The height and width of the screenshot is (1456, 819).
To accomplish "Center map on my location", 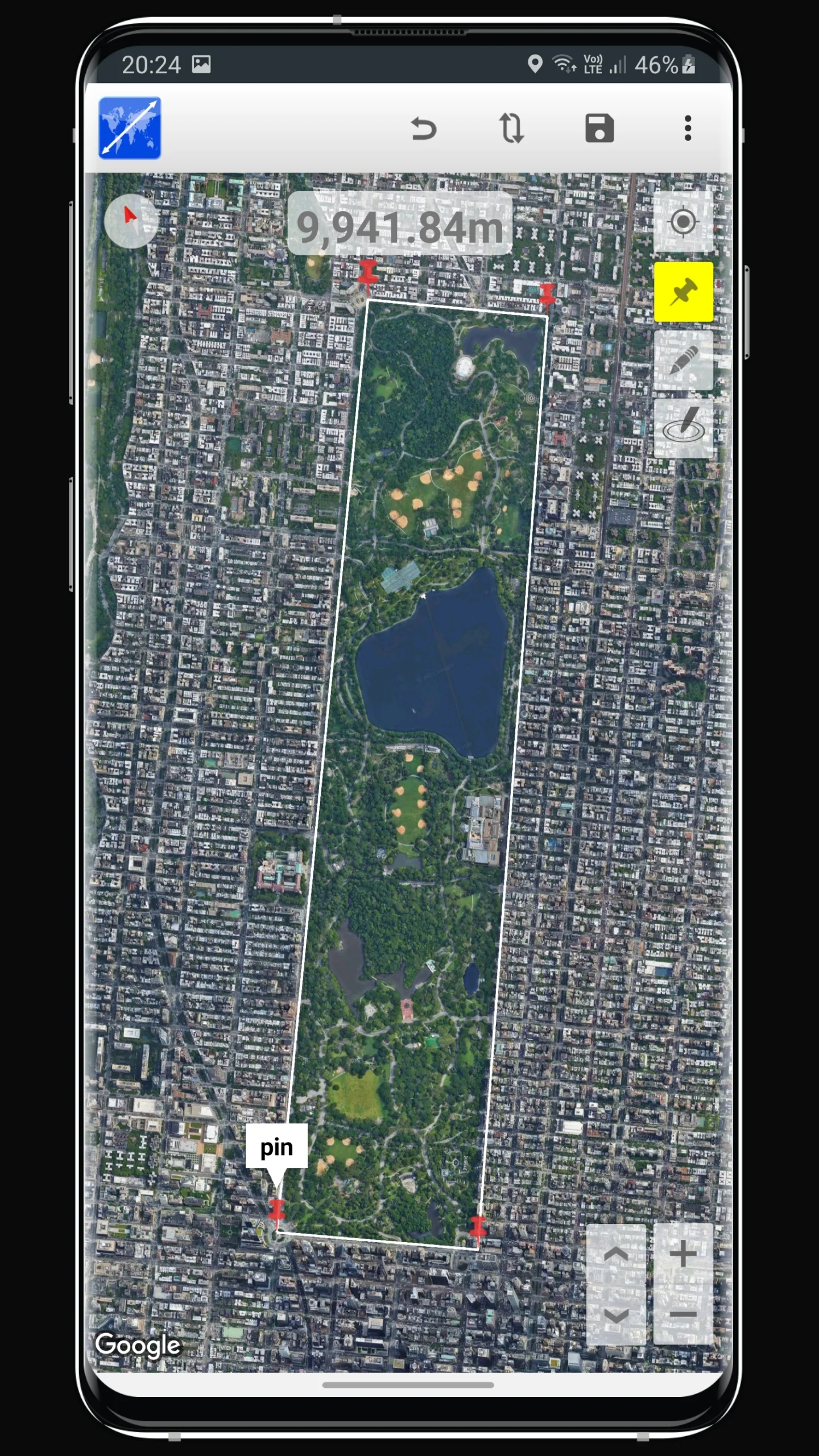I will pos(683,222).
